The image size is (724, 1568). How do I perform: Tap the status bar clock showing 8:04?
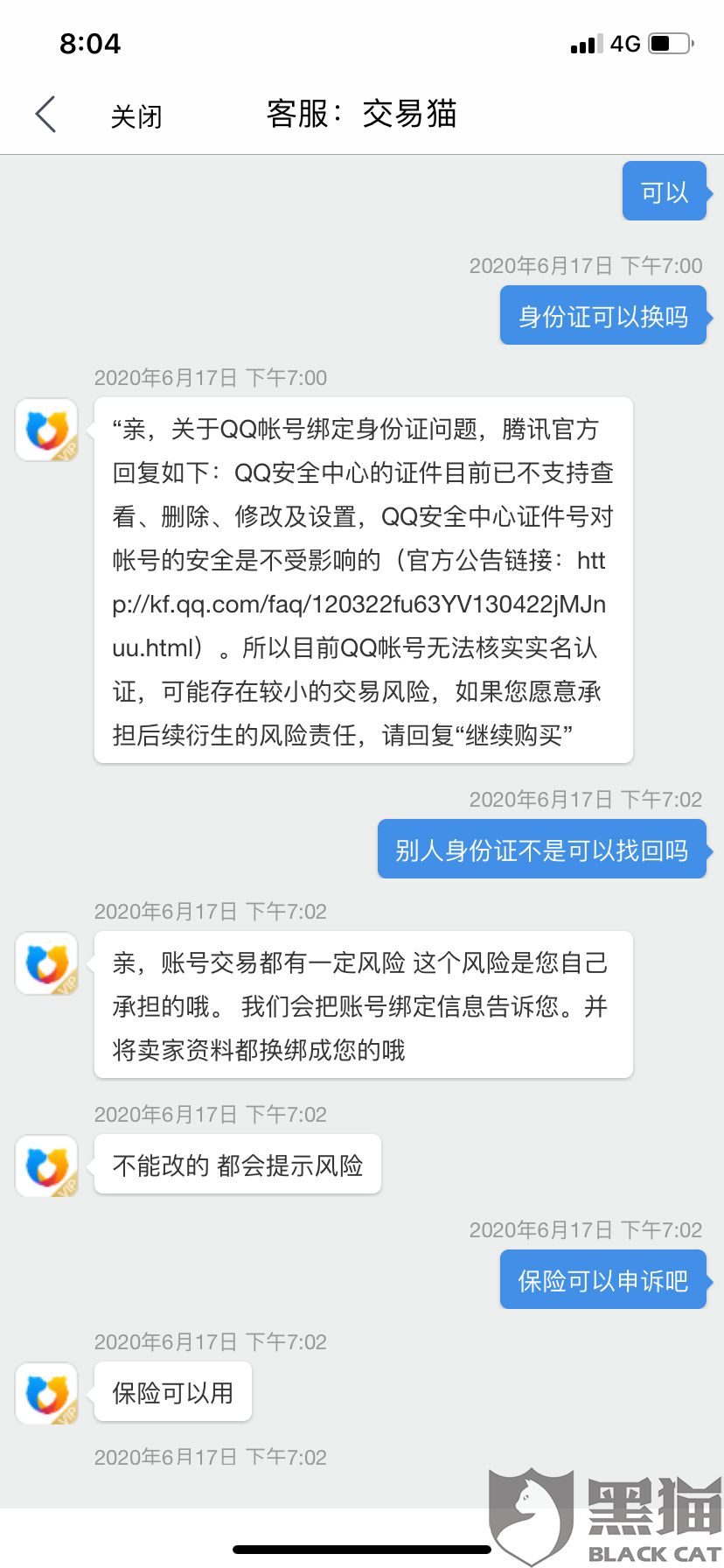point(90,43)
